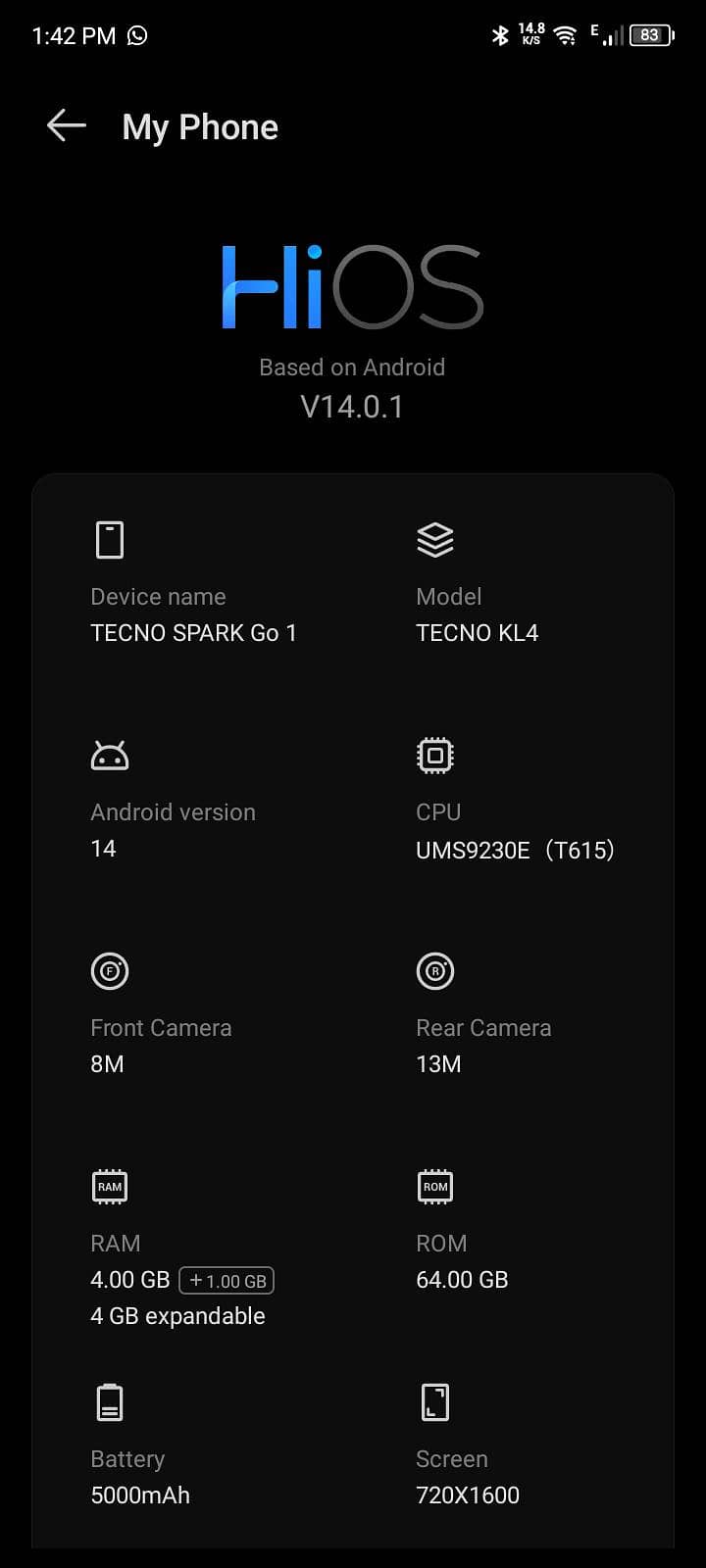The width and height of the screenshot is (706, 1568).
Task: Go back from My Phone
Action: point(67,126)
